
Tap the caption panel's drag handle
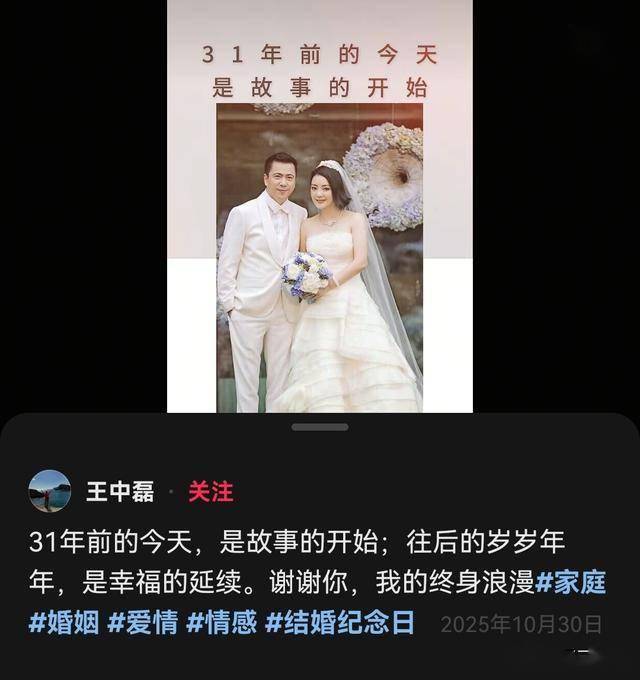tap(320, 427)
